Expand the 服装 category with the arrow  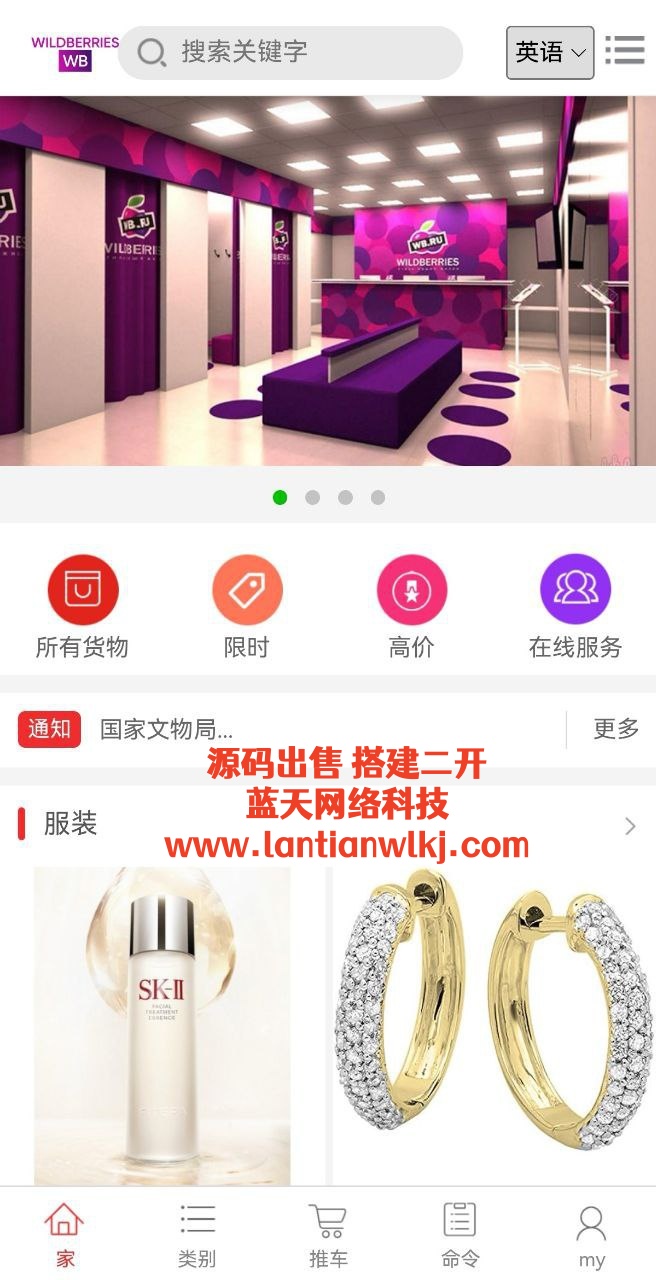[630, 825]
